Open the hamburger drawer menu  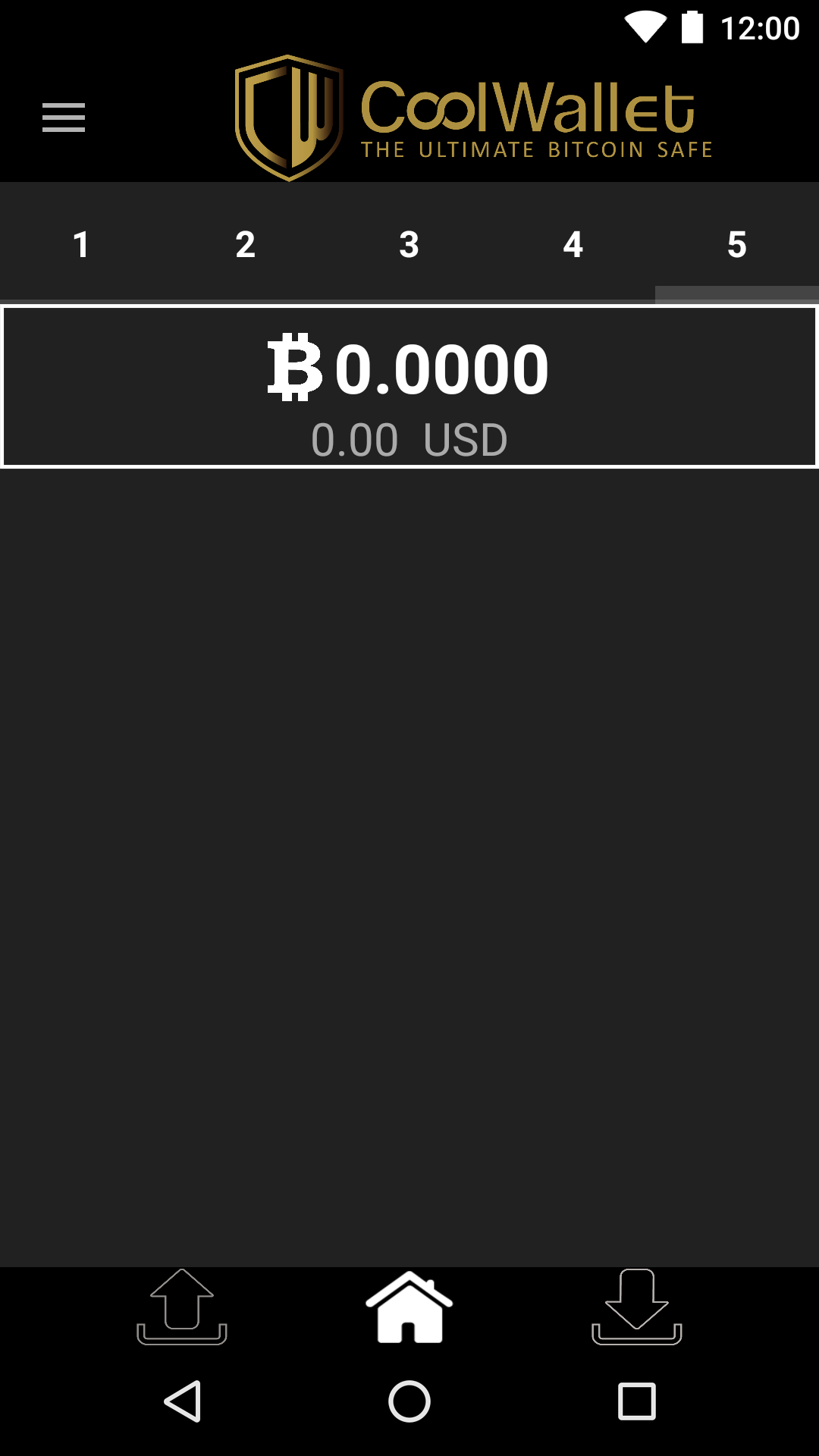point(64,118)
